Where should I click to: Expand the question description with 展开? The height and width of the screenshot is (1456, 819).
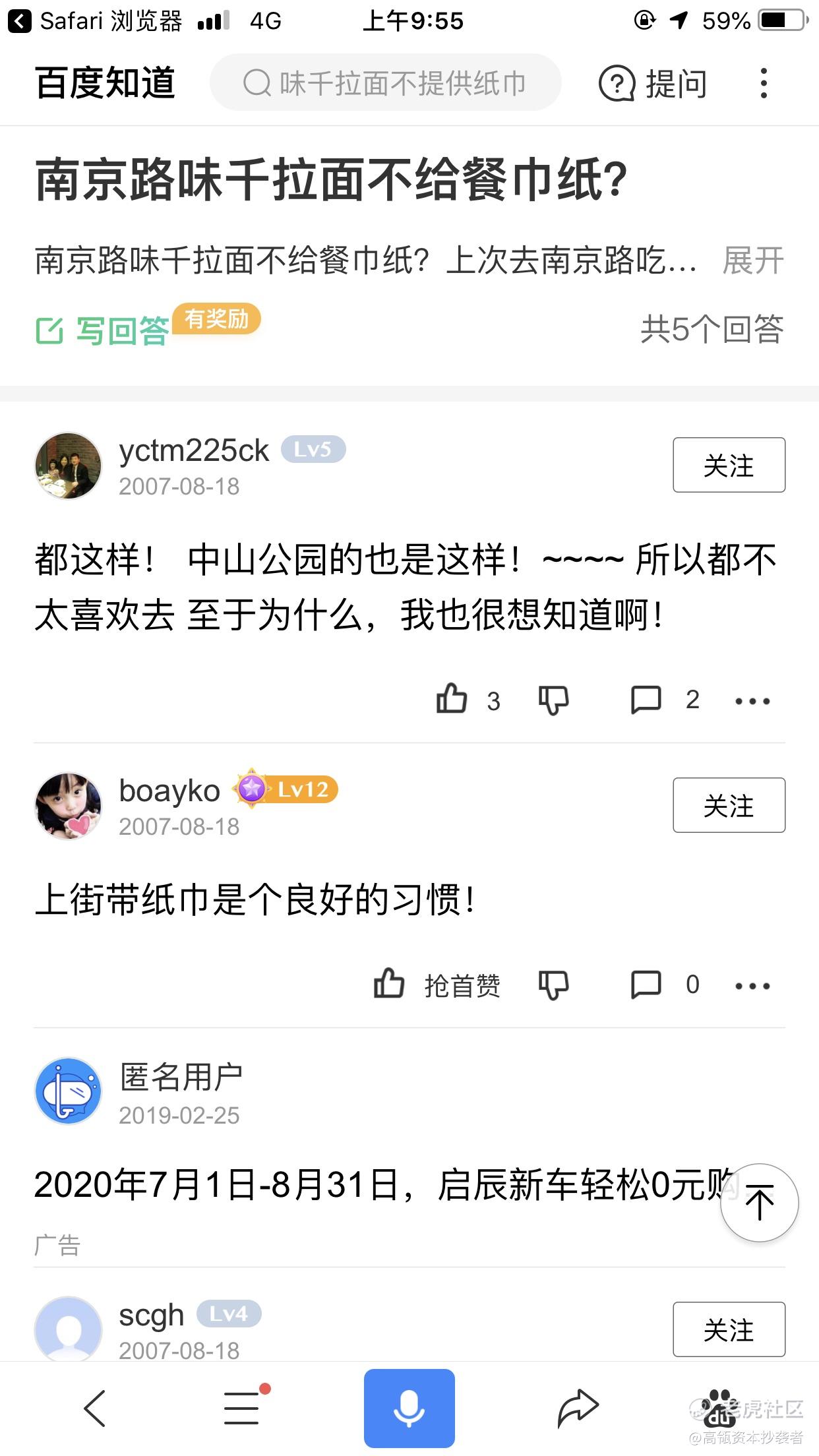coord(752,260)
